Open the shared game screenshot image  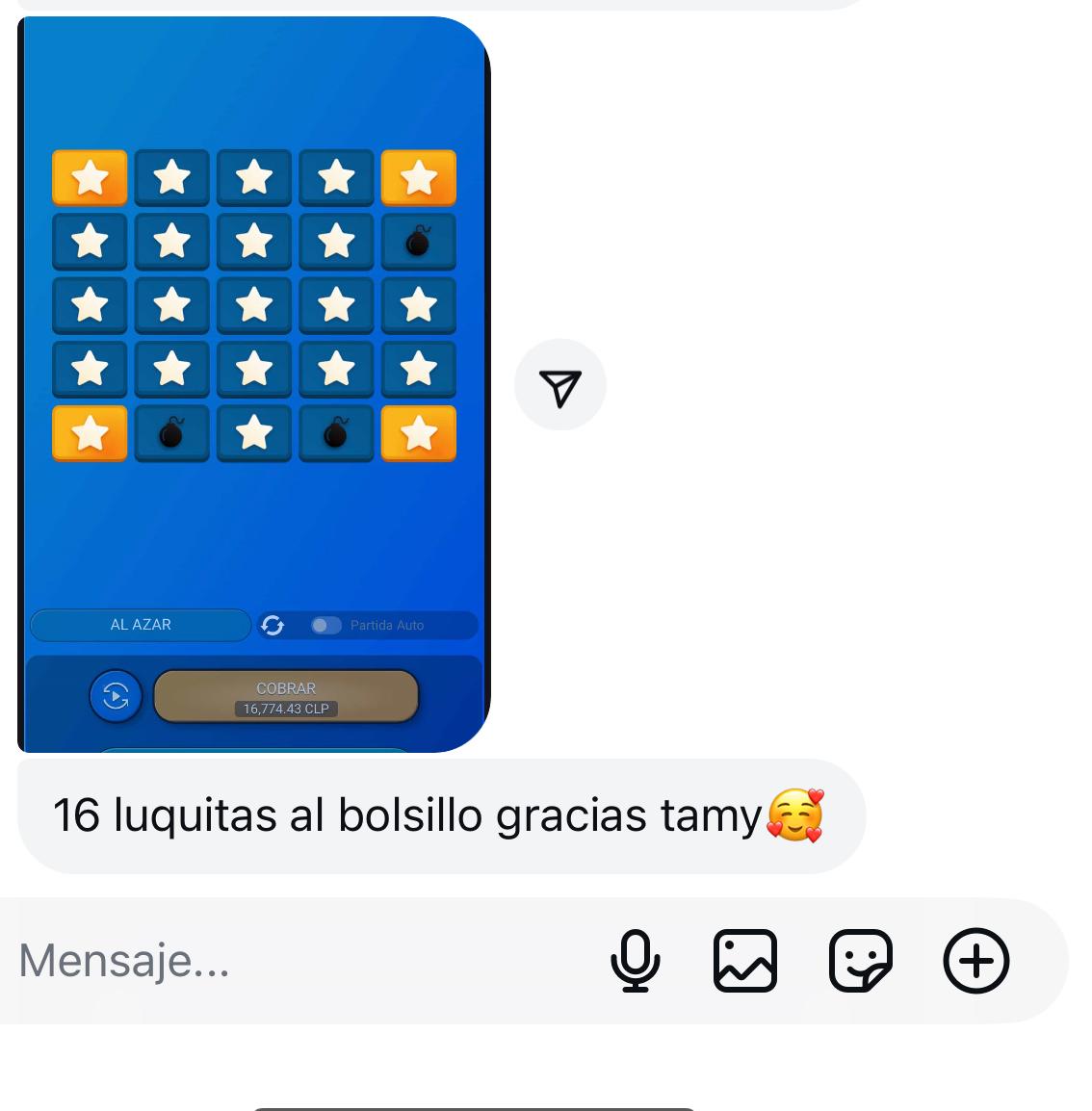(253, 385)
